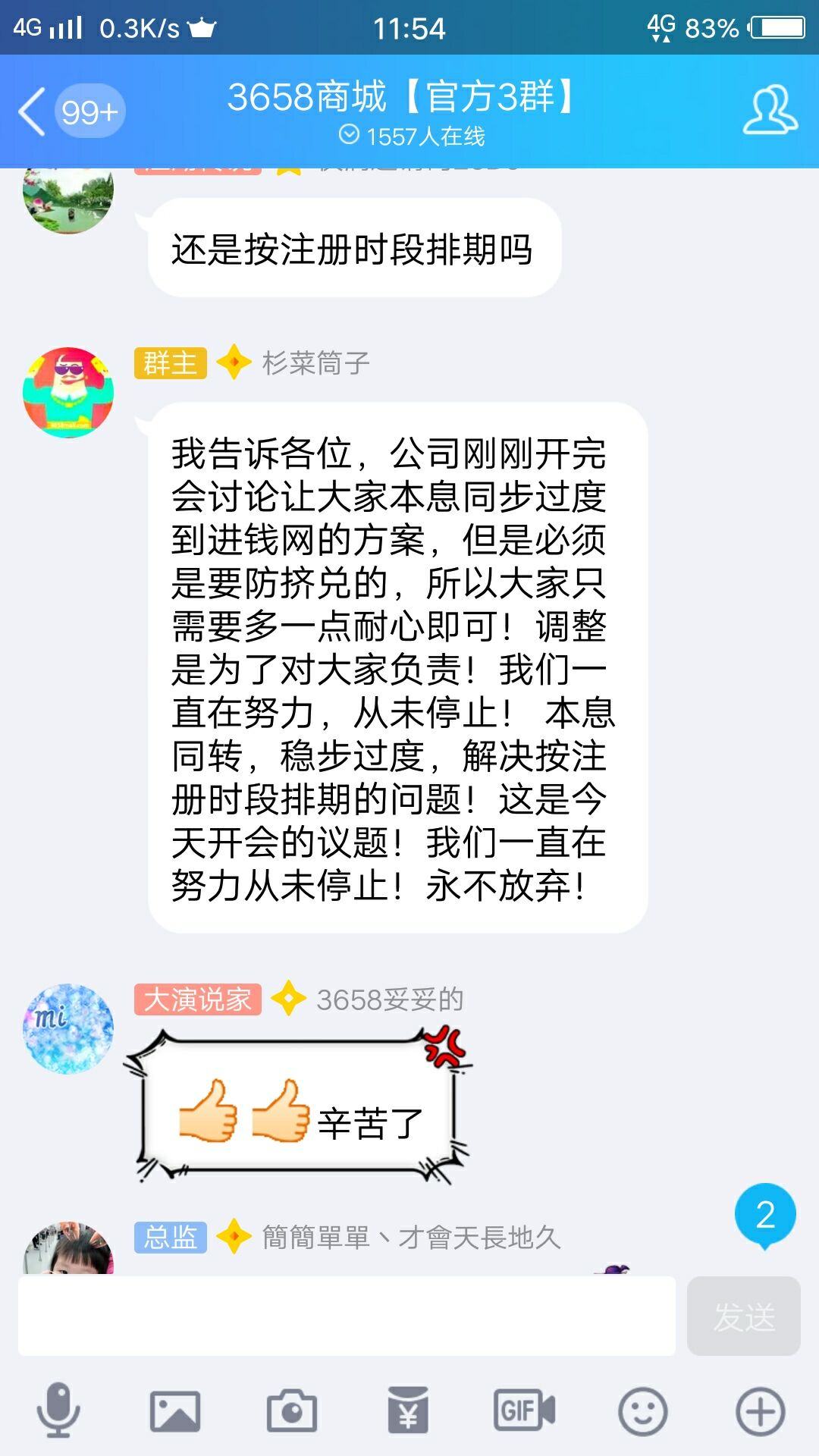Open the 3658商城 group title details

(402, 97)
